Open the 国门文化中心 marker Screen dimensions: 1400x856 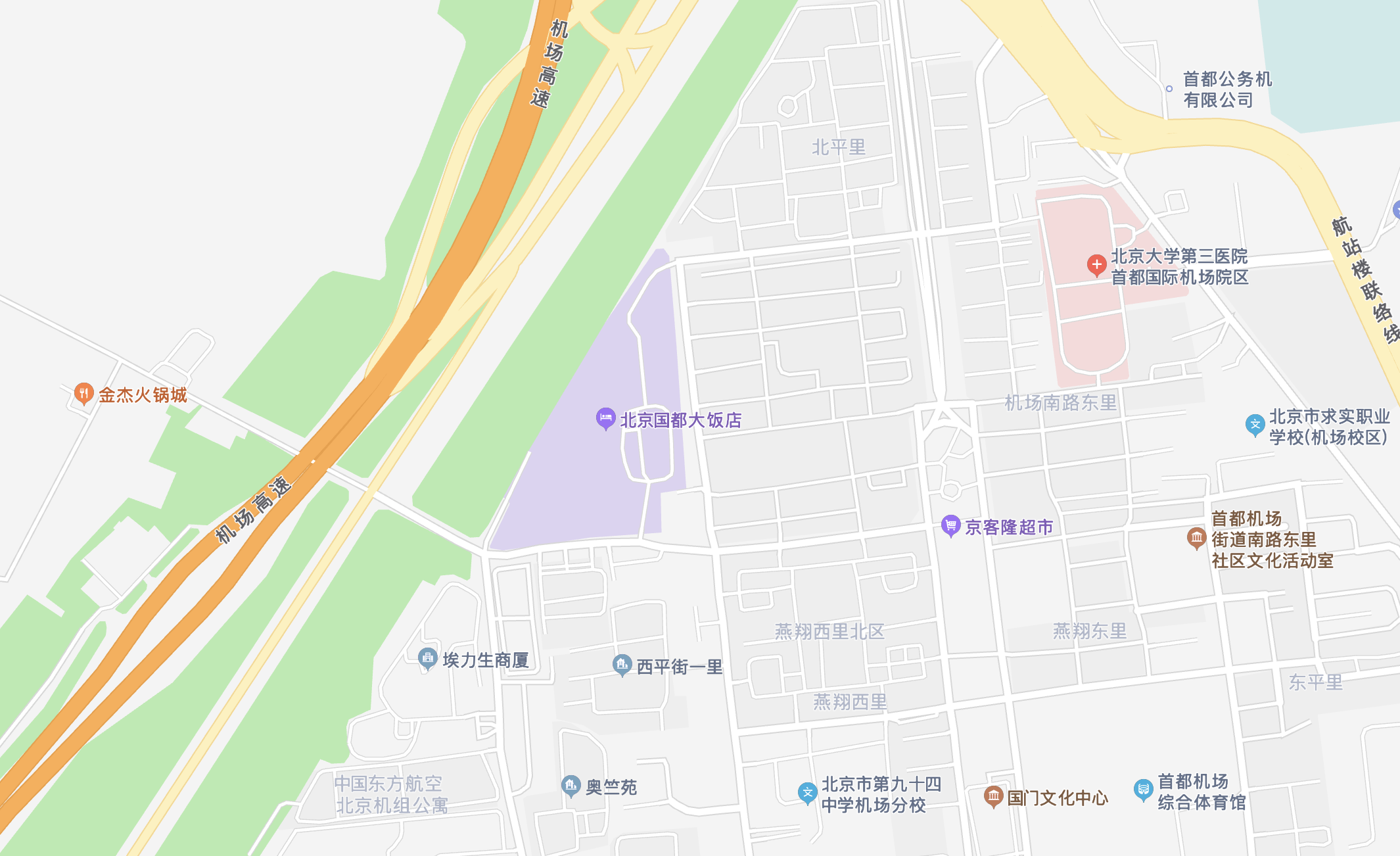pyautogui.click(x=993, y=797)
